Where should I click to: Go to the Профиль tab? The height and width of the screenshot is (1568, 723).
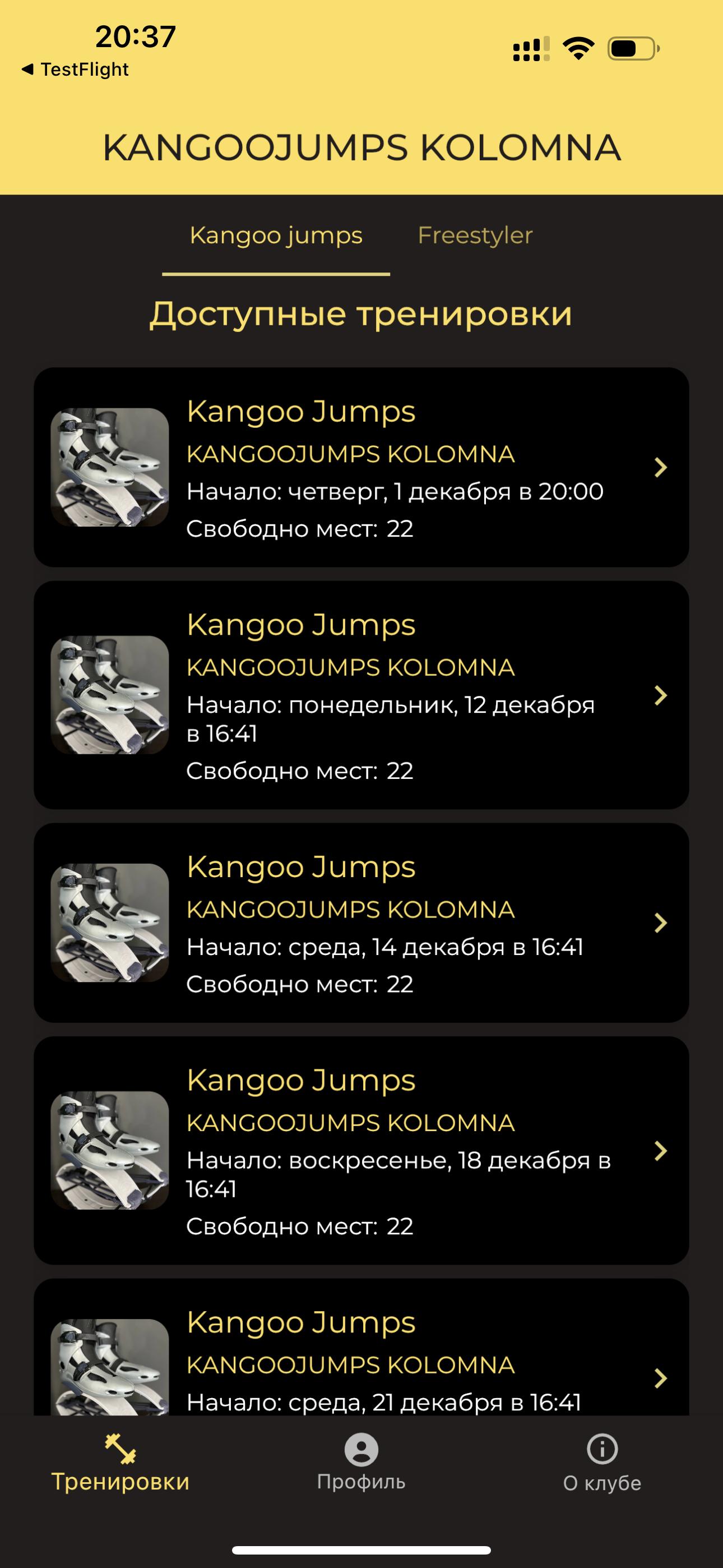click(361, 1462)
